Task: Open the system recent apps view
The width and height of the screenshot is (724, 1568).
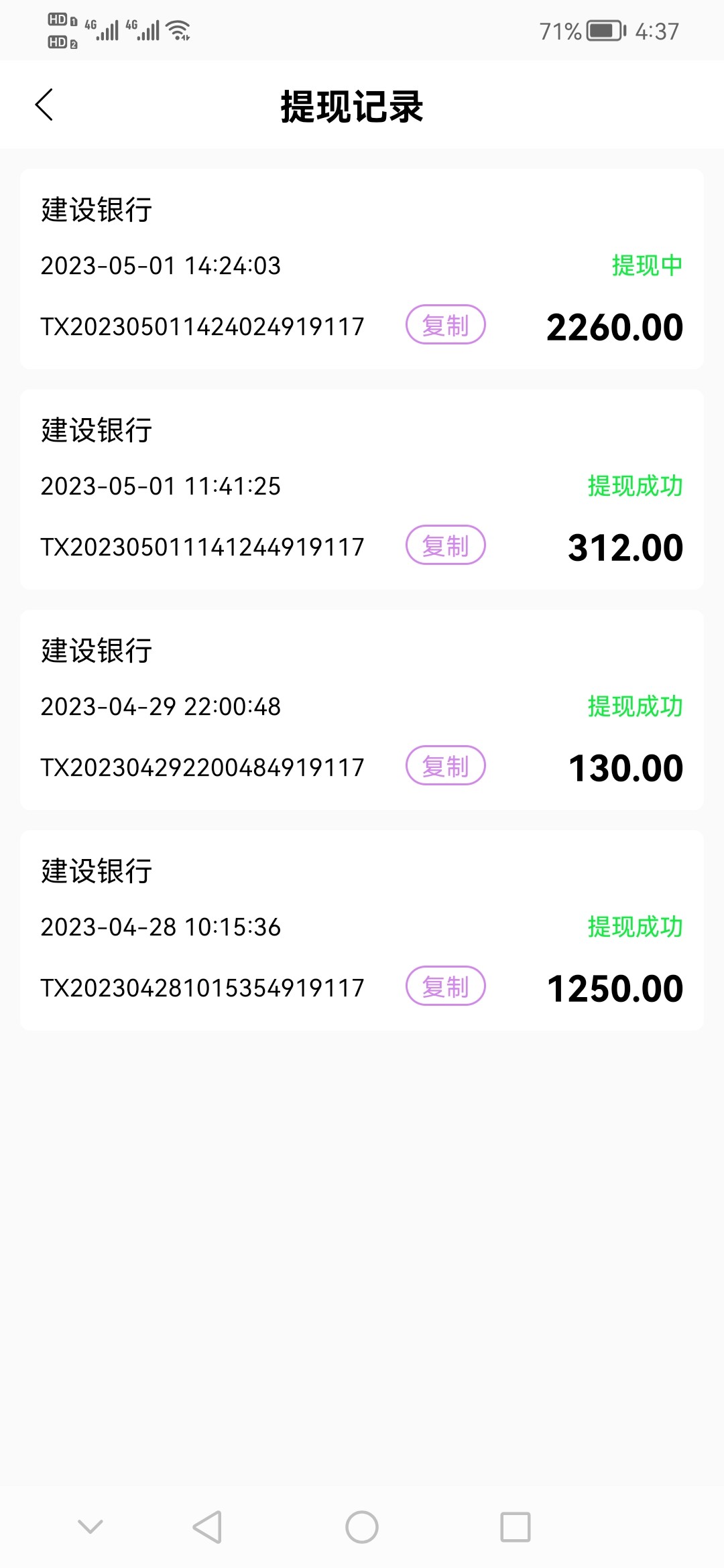Action: click(x=516, y=1527)
